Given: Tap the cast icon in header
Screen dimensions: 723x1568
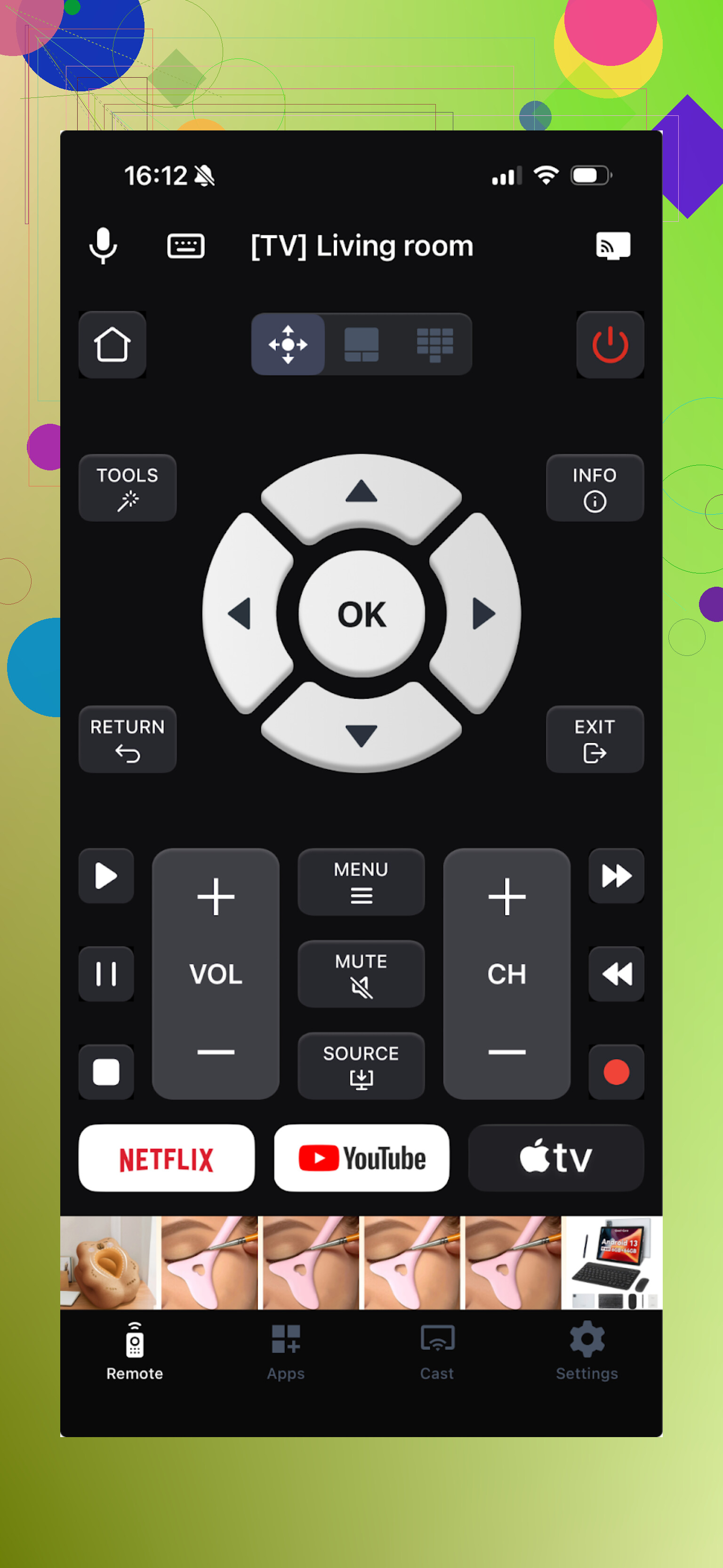Looking at the screenshot, I should [612, 246].
